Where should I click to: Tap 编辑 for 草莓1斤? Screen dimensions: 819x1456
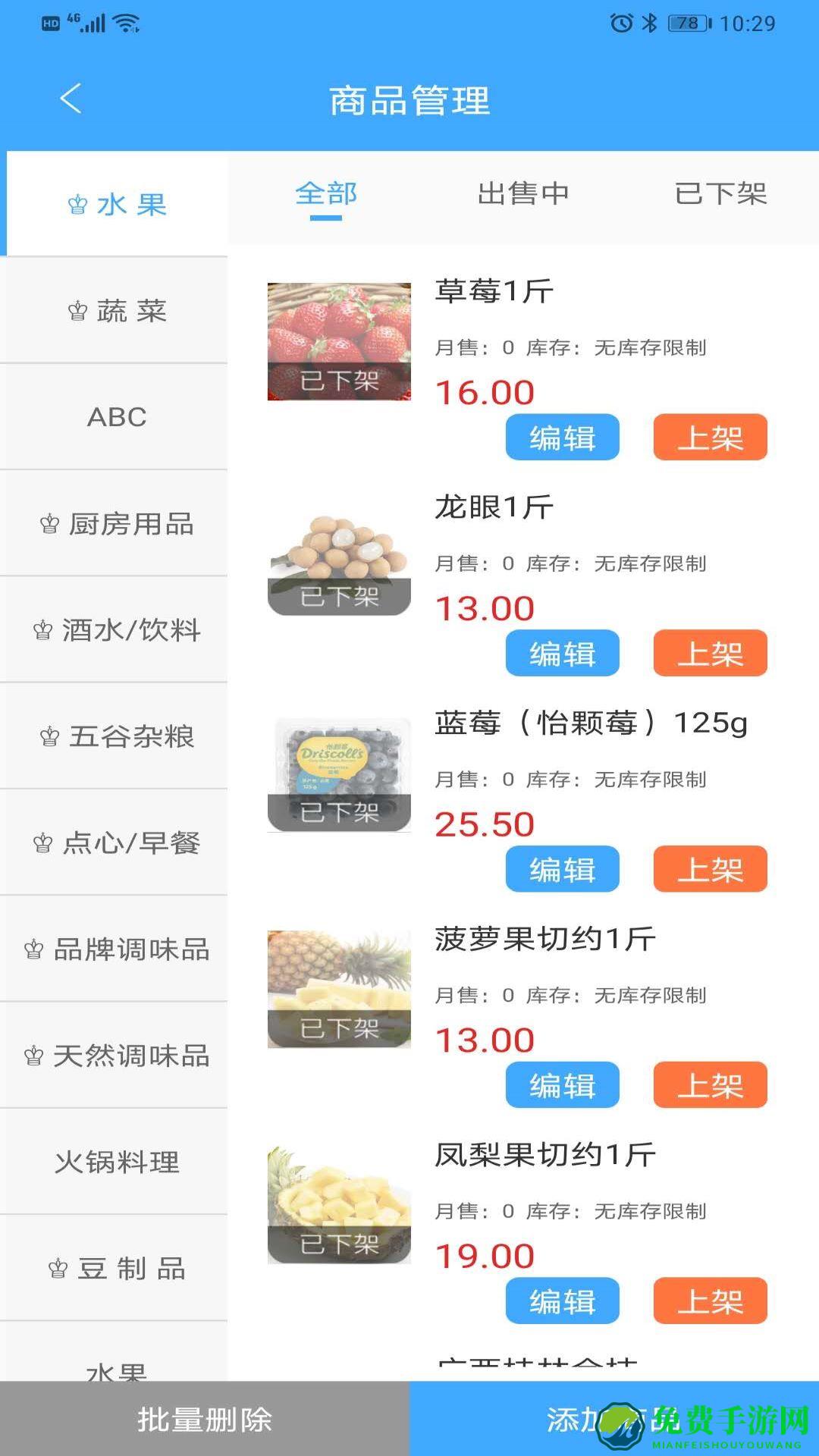coord(563,438)
